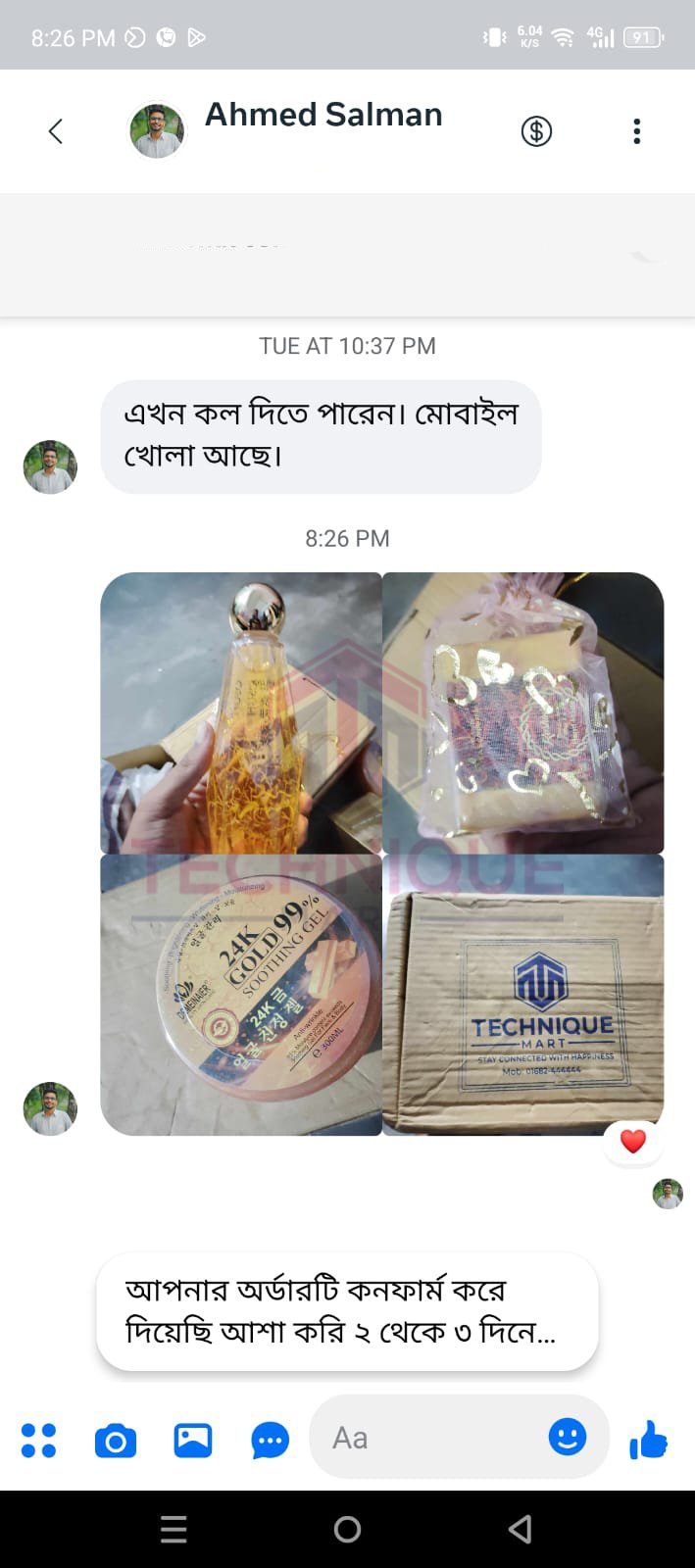
Task: Open the three-dot overflow menu
Action: pos(637,131)
